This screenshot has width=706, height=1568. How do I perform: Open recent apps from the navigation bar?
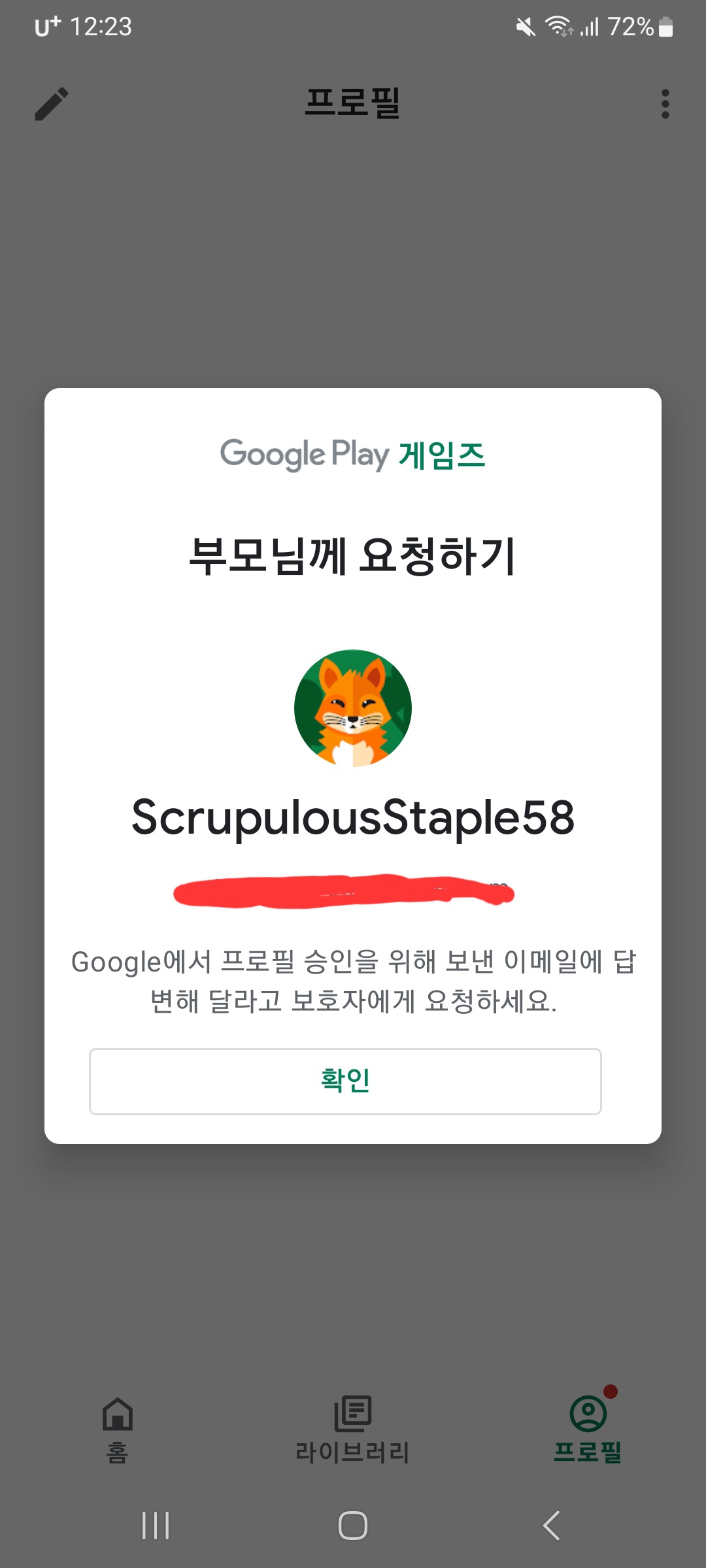[156, 1526]
